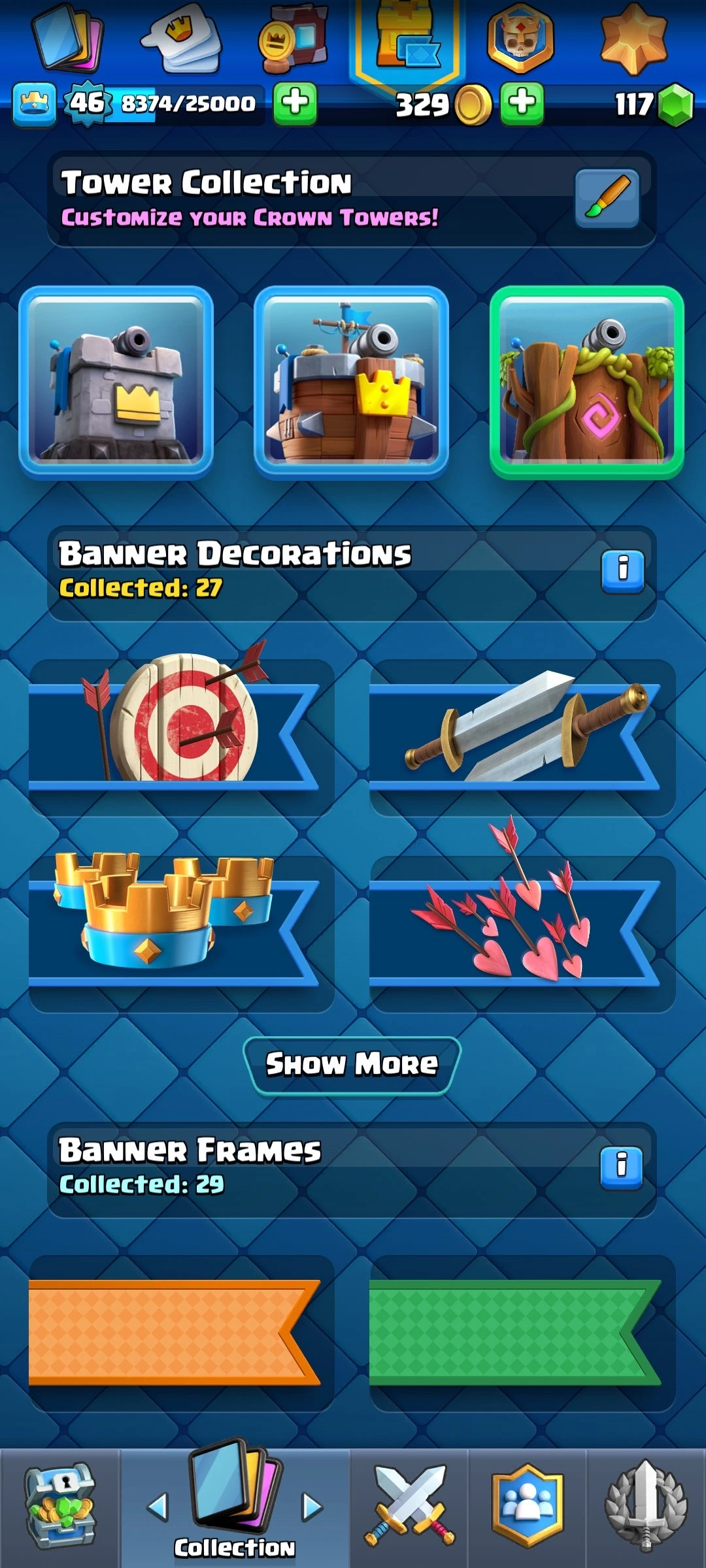Select the green banner frame
The width and height of the screenshot is (706, 1568).
click(x=522, y=1333)
